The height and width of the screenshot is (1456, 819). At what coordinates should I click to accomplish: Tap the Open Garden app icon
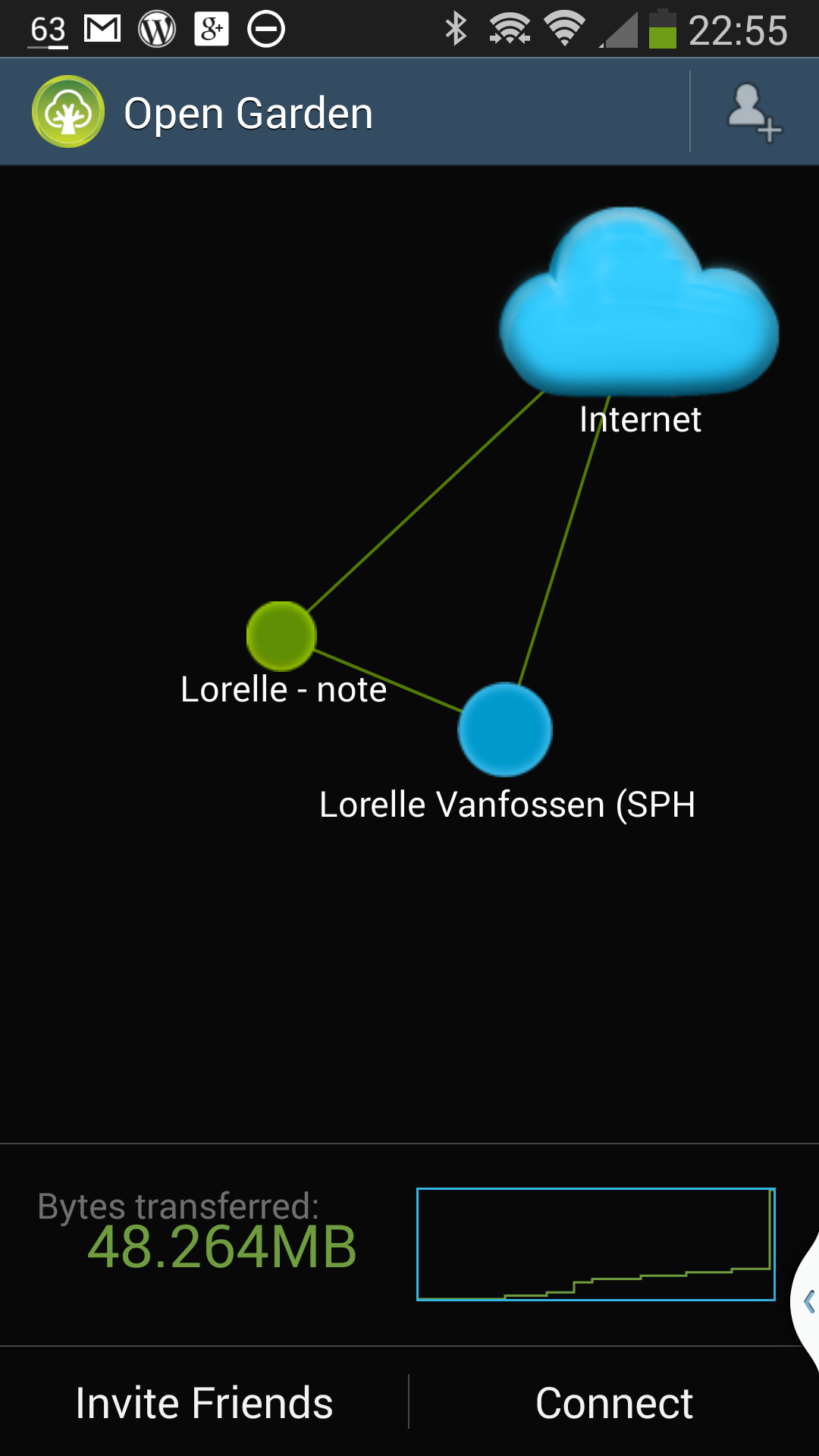[x=68, y=112]
